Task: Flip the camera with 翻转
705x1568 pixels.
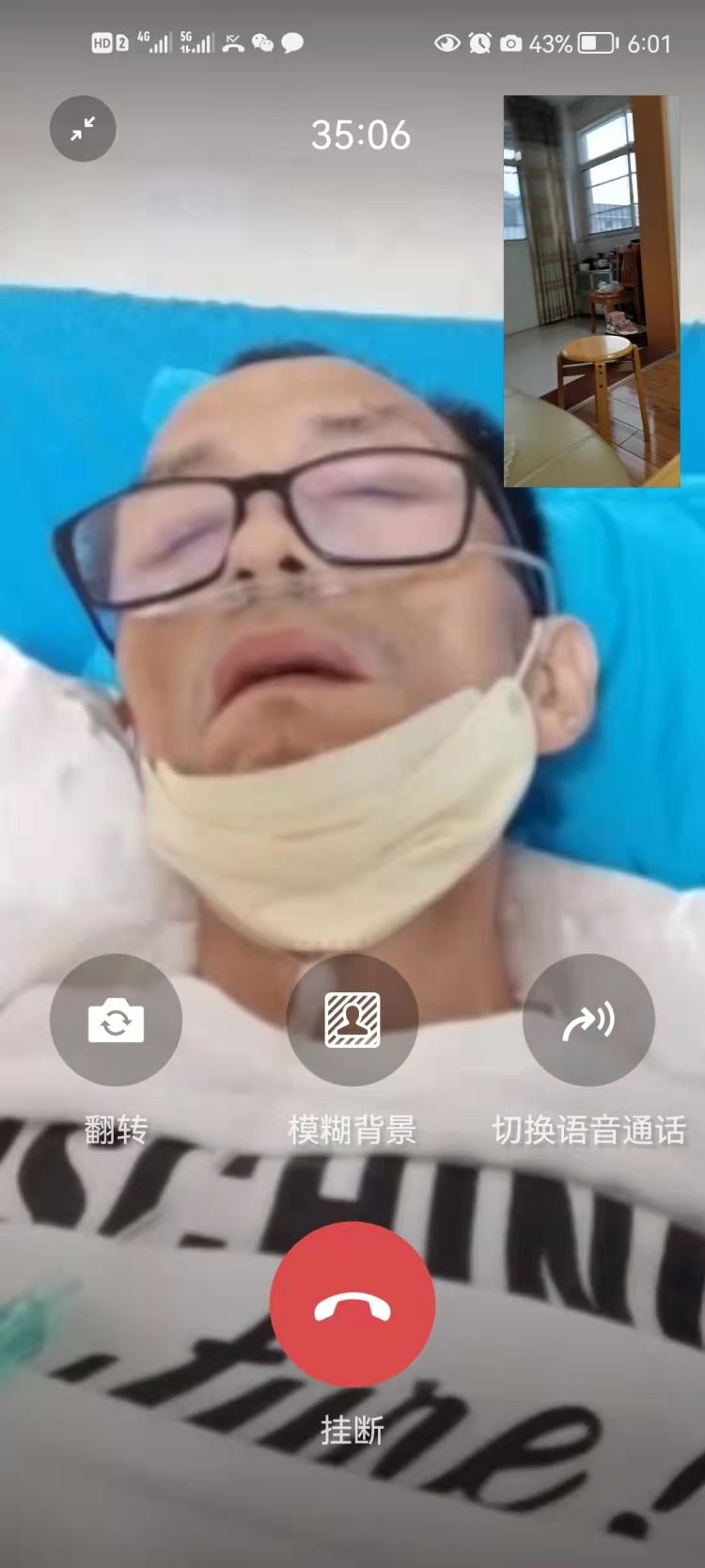Action: pyautogui.click(x=116, y=1021)
